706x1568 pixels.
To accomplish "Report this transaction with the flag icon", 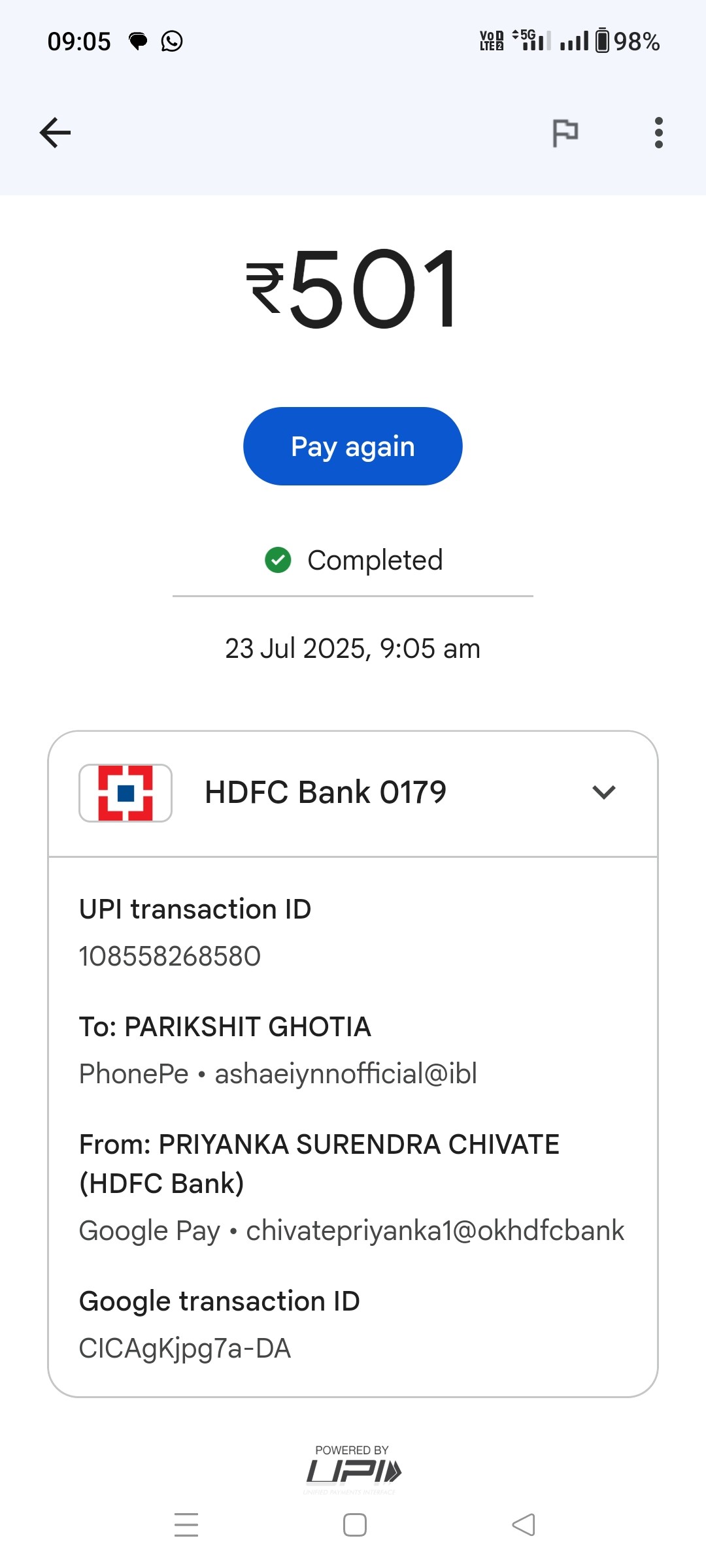I will tap(565, 133).
